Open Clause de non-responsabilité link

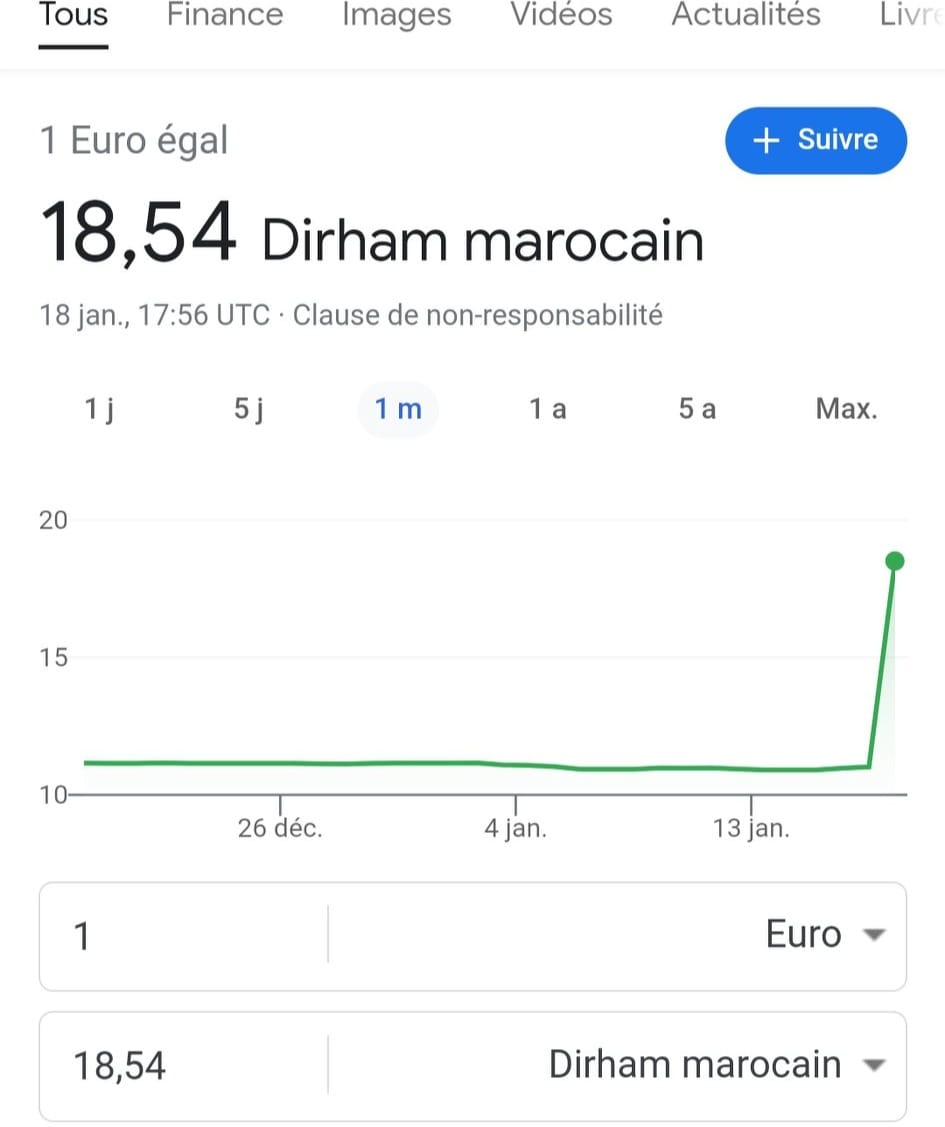[478, 316]
